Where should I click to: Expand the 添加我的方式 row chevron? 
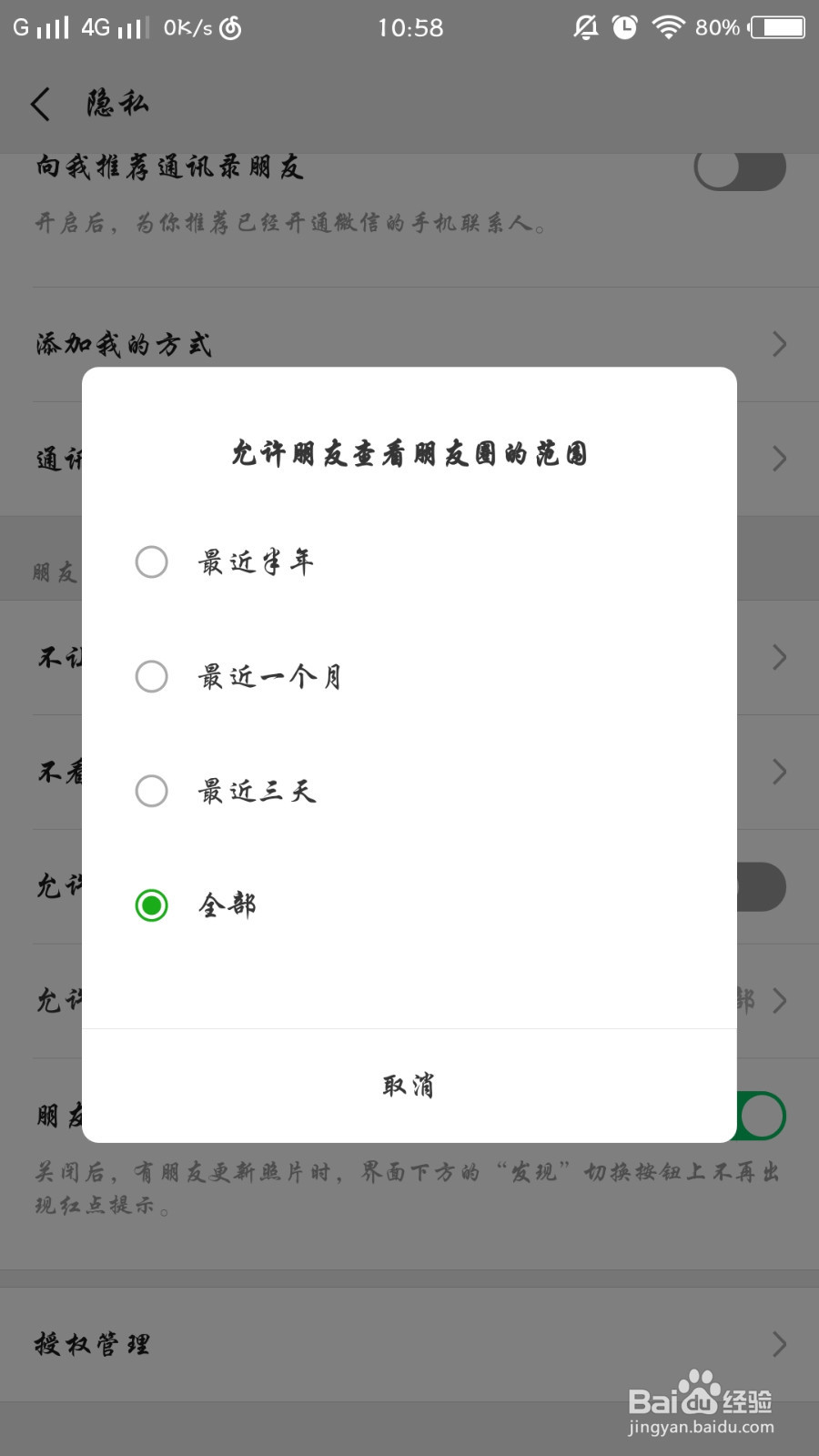point(779,345)
